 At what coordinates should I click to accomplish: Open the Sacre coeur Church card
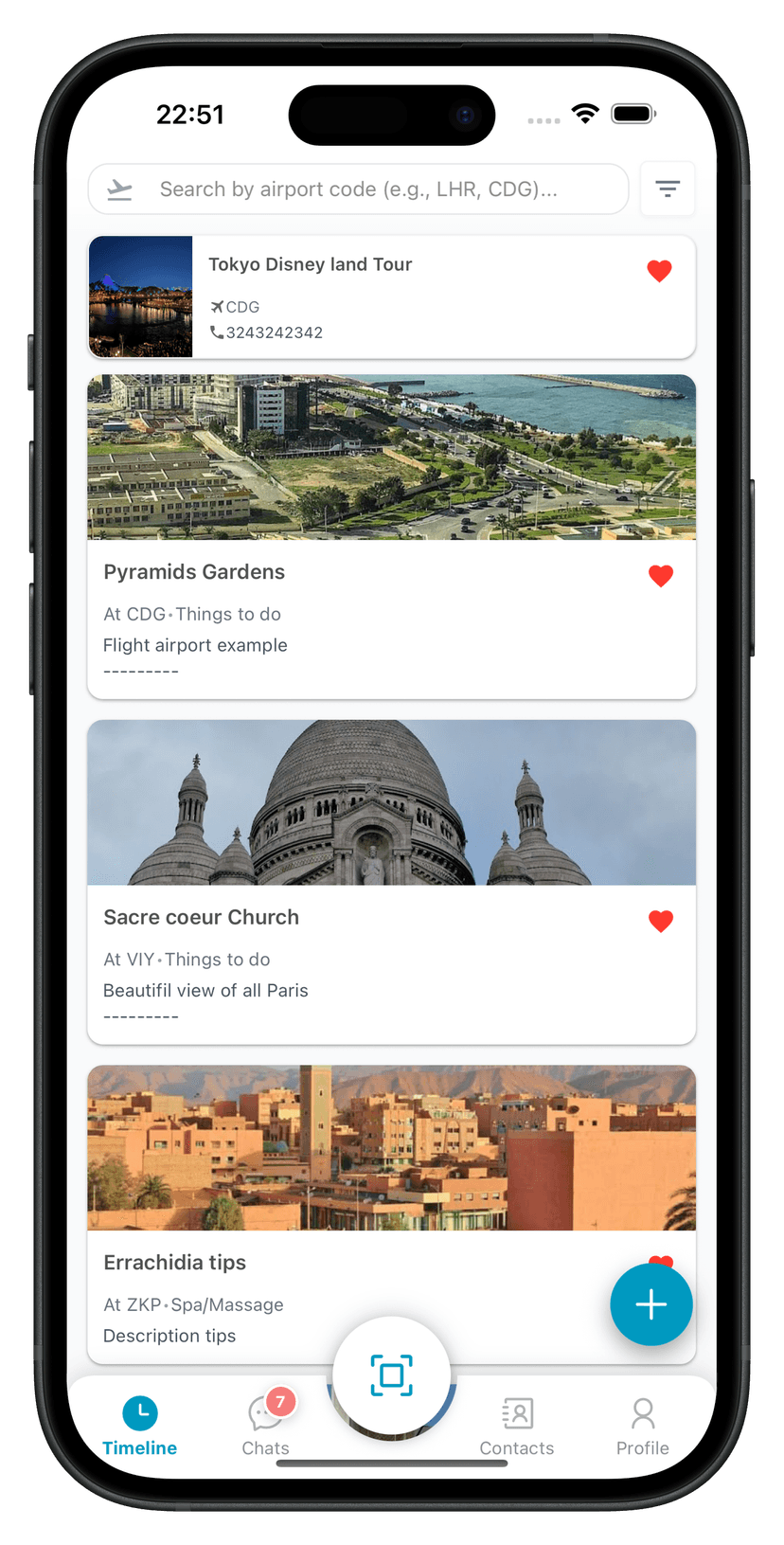[391, 881]
